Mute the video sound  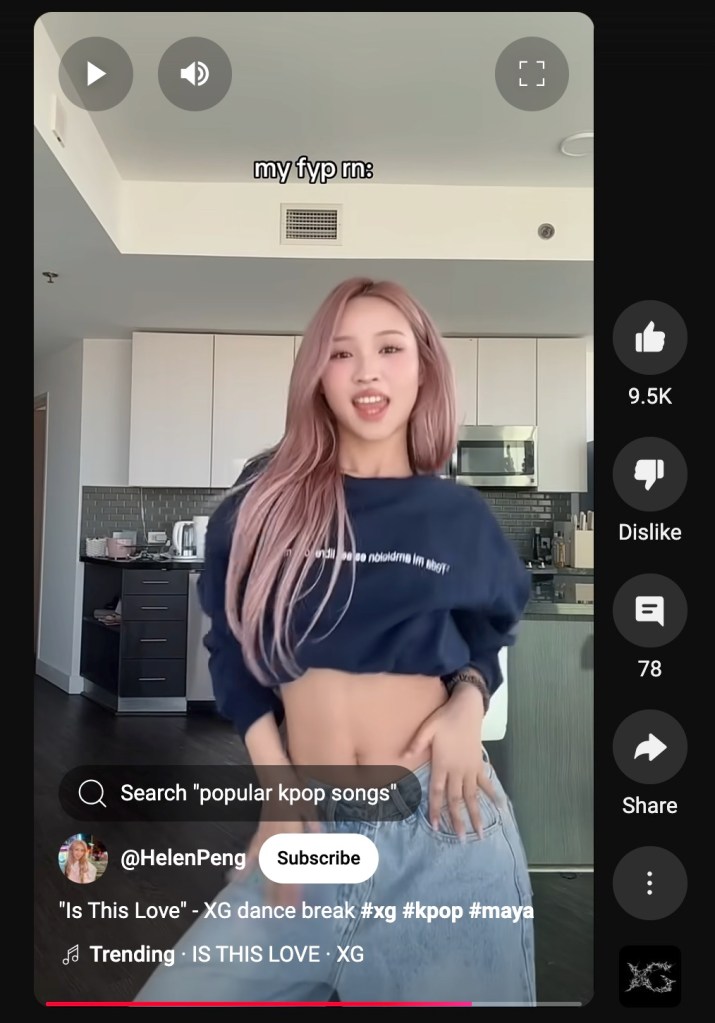(x=195, y=73)
